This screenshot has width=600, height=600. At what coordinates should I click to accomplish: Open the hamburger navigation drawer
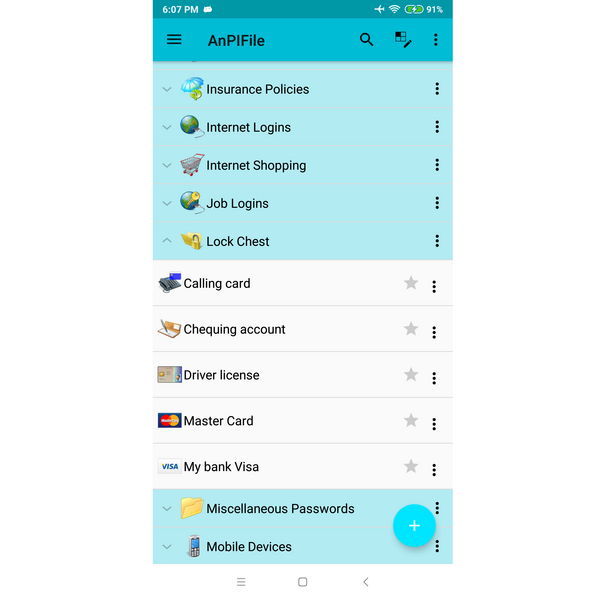click(174, 40)
